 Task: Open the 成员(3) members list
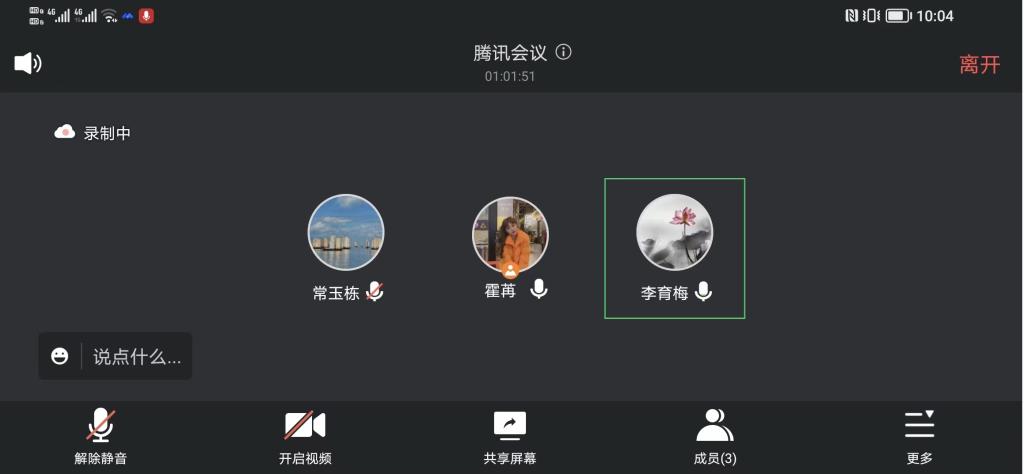tap(714, 437)
